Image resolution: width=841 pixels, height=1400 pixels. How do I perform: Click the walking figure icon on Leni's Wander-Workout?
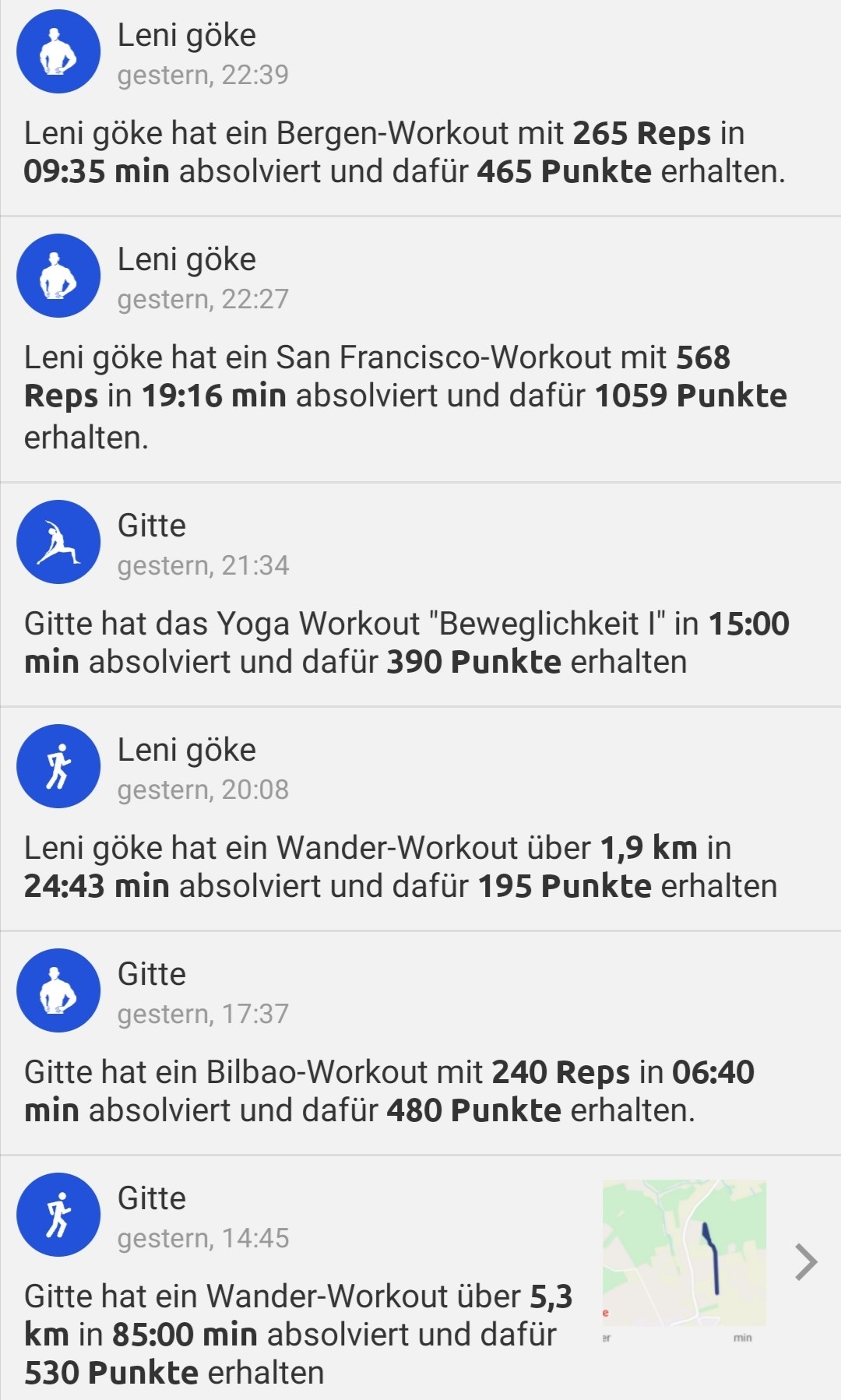point(58,765)
